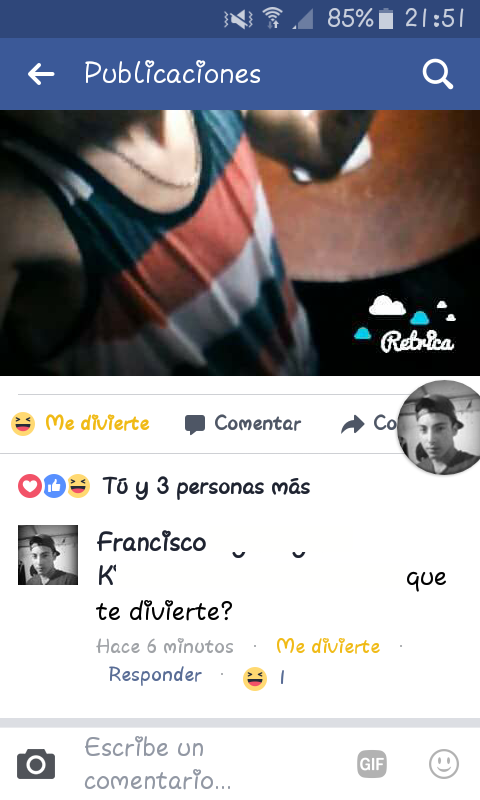Attach a photo with the camera icon
Image resolution: width=480 pixels, height=800 pixels.
[x=36, y=764]
